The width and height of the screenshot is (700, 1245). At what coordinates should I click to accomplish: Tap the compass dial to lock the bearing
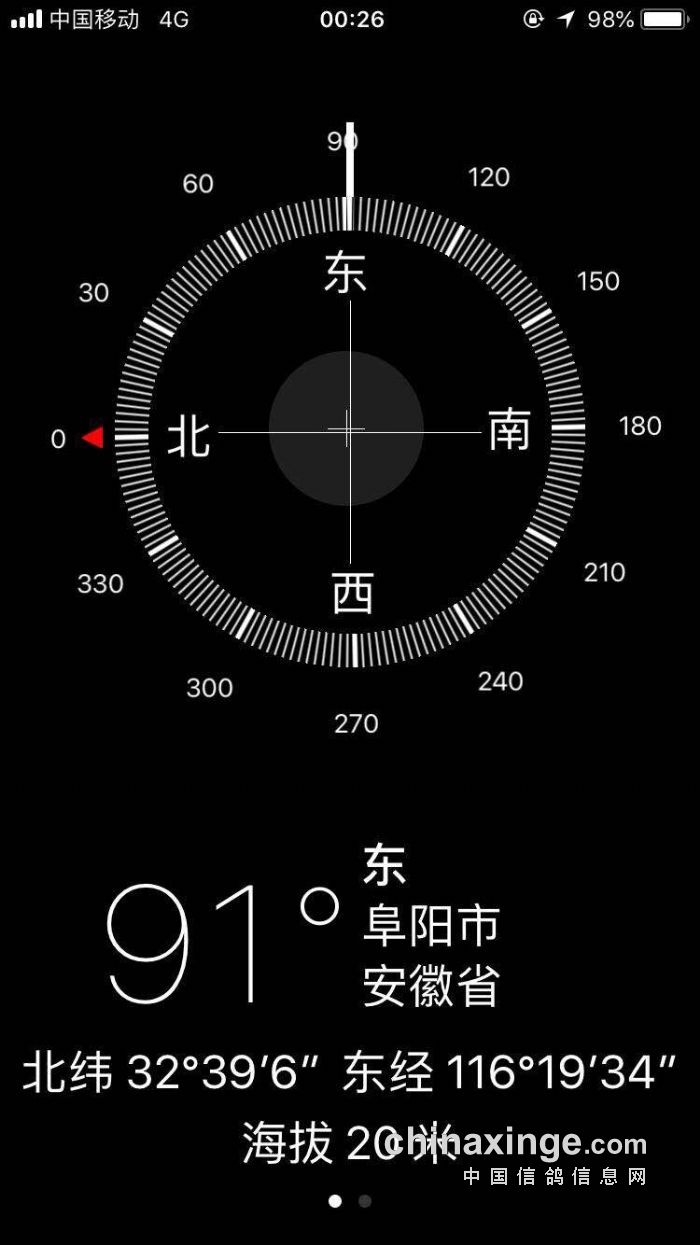tap(348, 430)
